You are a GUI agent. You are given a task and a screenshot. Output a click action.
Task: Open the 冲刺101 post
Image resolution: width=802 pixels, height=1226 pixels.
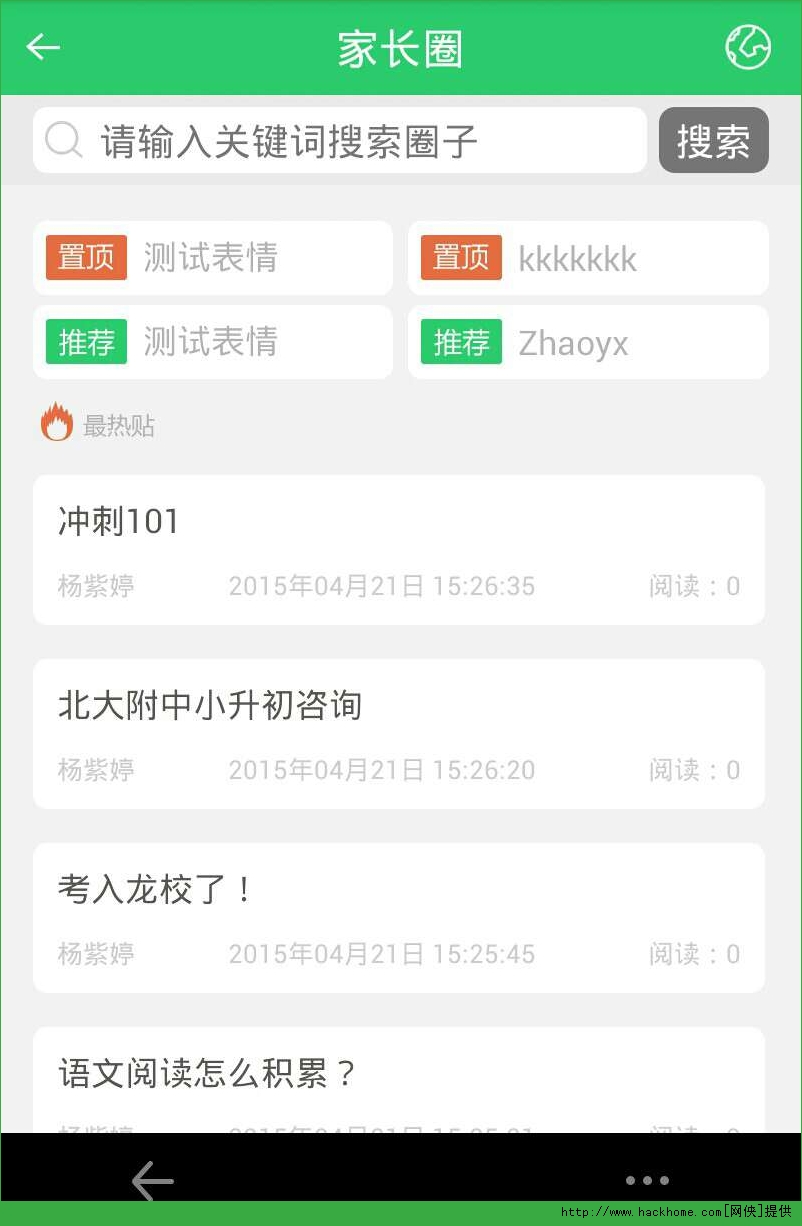coord(399,550)
